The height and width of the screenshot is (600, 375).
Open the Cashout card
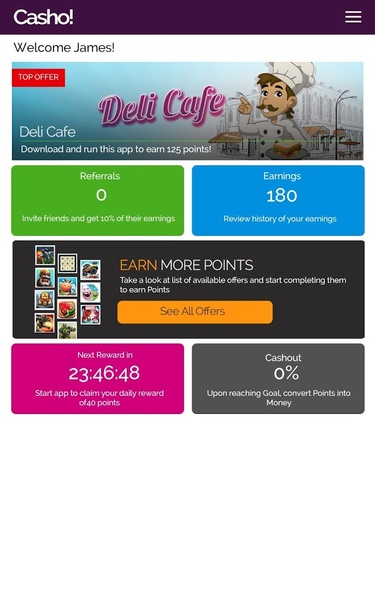pos(278,378)
